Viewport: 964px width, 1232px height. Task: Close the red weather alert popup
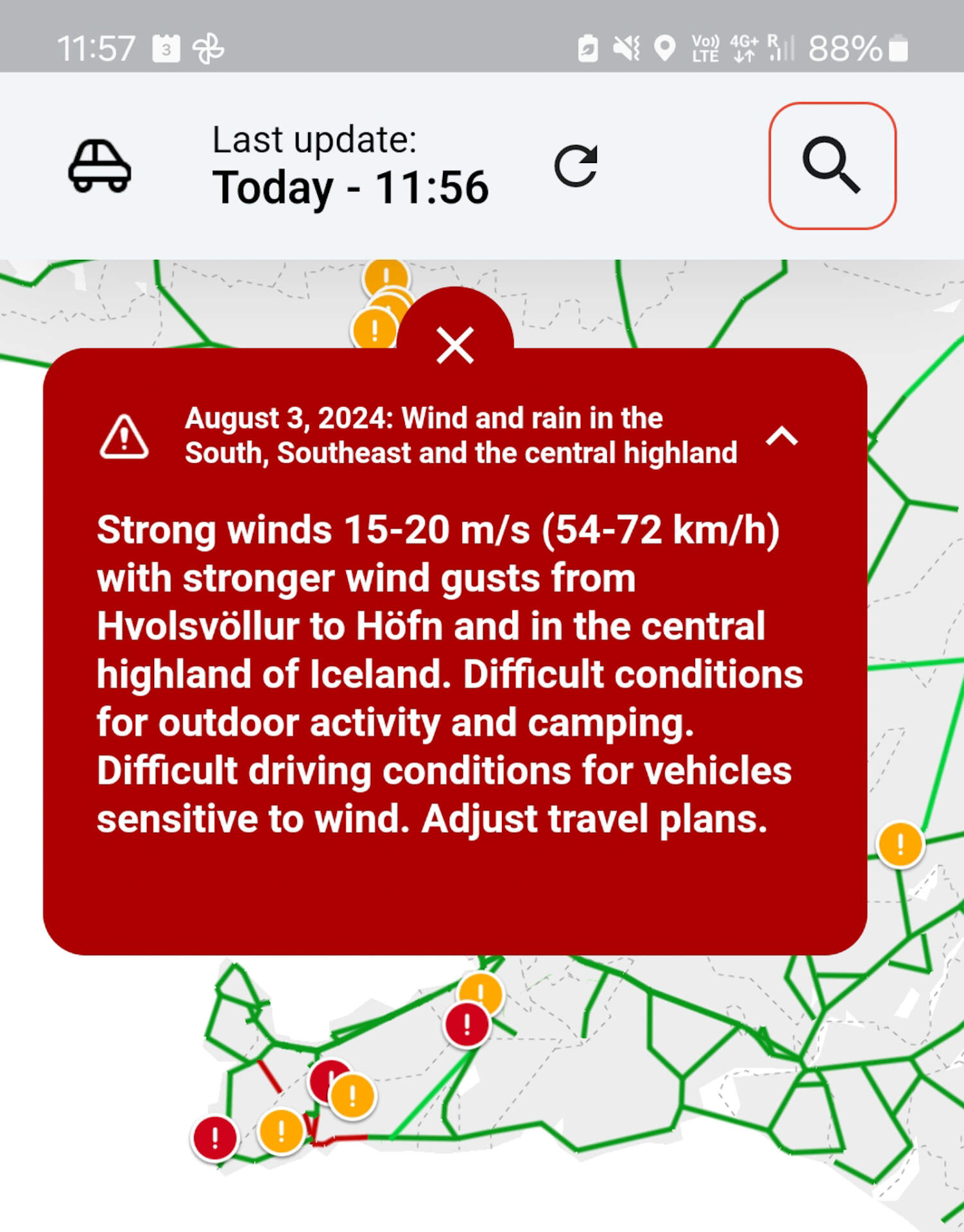pyautogui.click(x=455, y=345)
